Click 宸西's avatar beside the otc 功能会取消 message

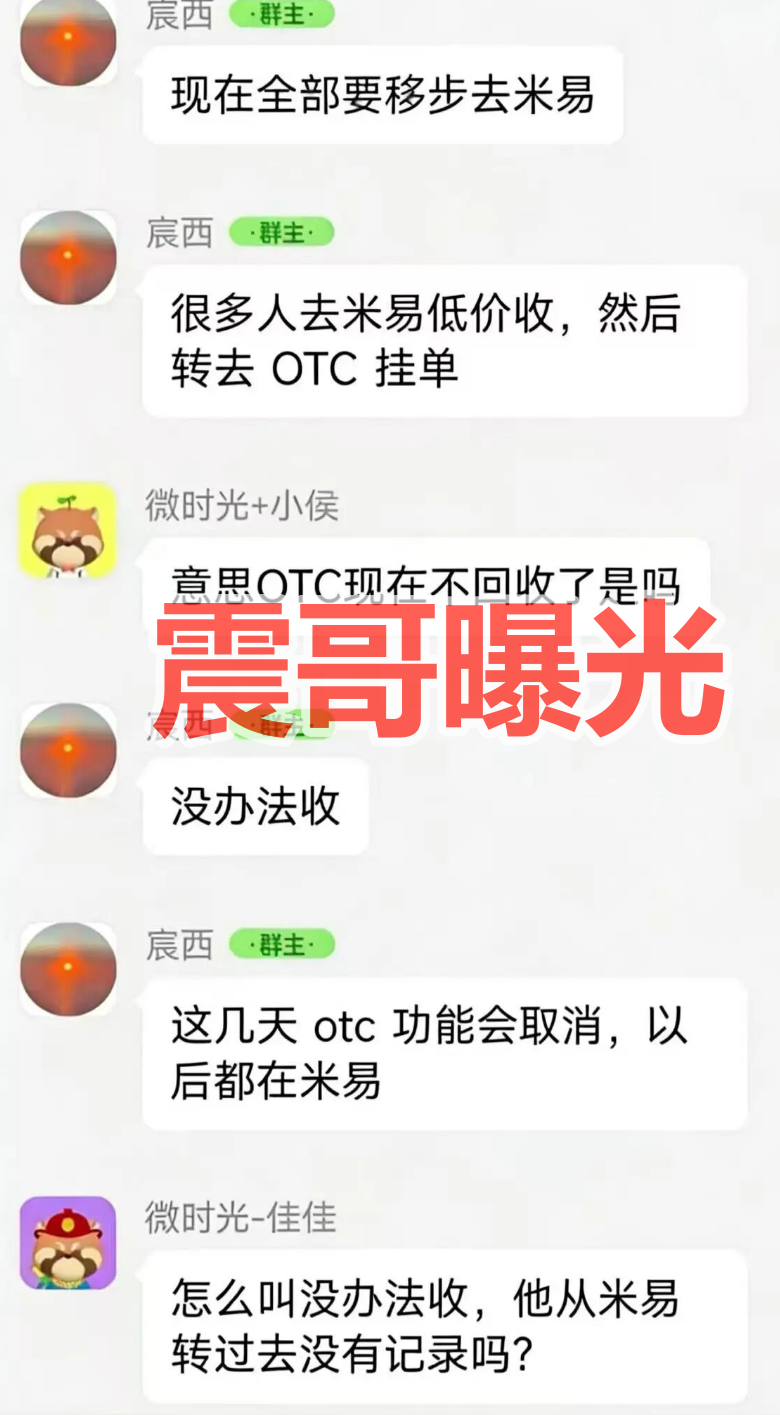69,968
